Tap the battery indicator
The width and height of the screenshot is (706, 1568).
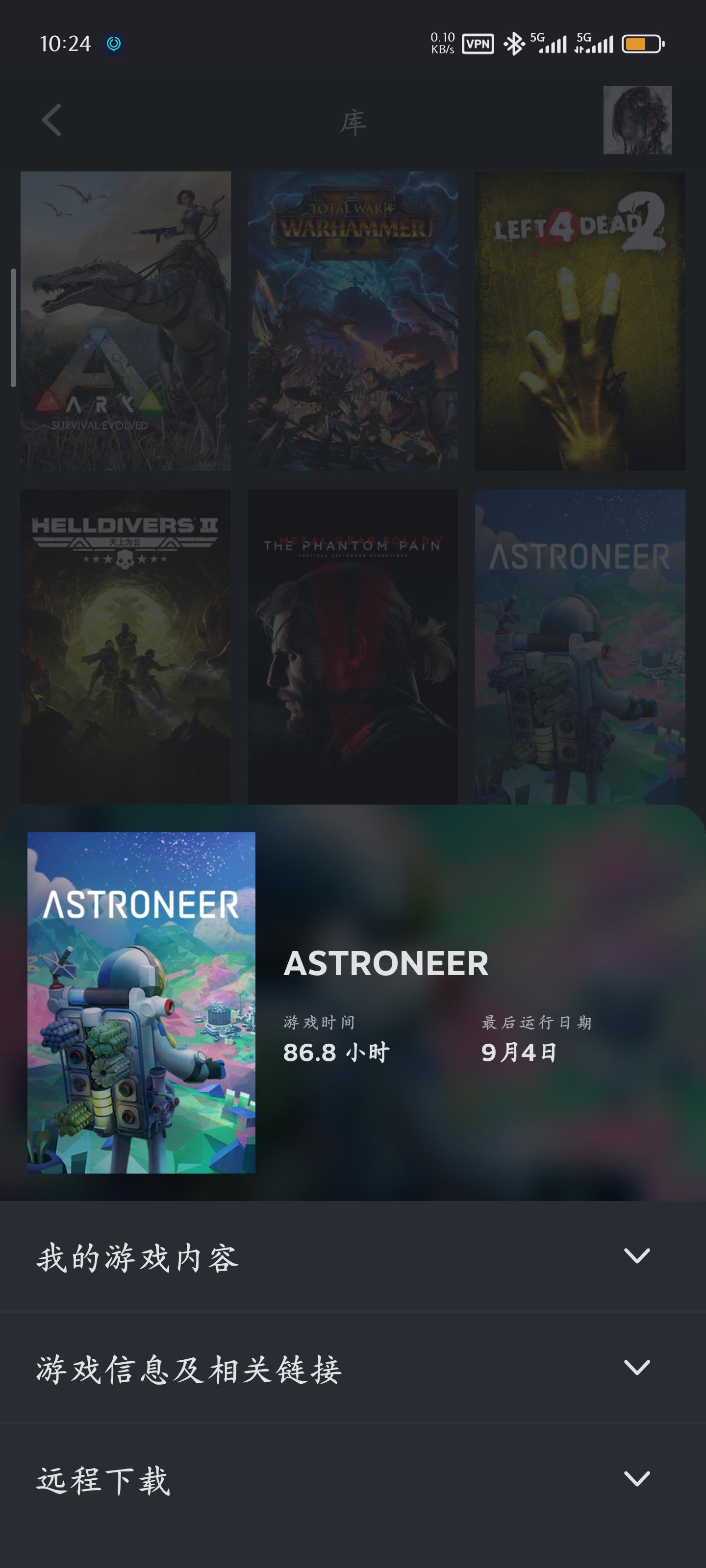click(643, 43)
